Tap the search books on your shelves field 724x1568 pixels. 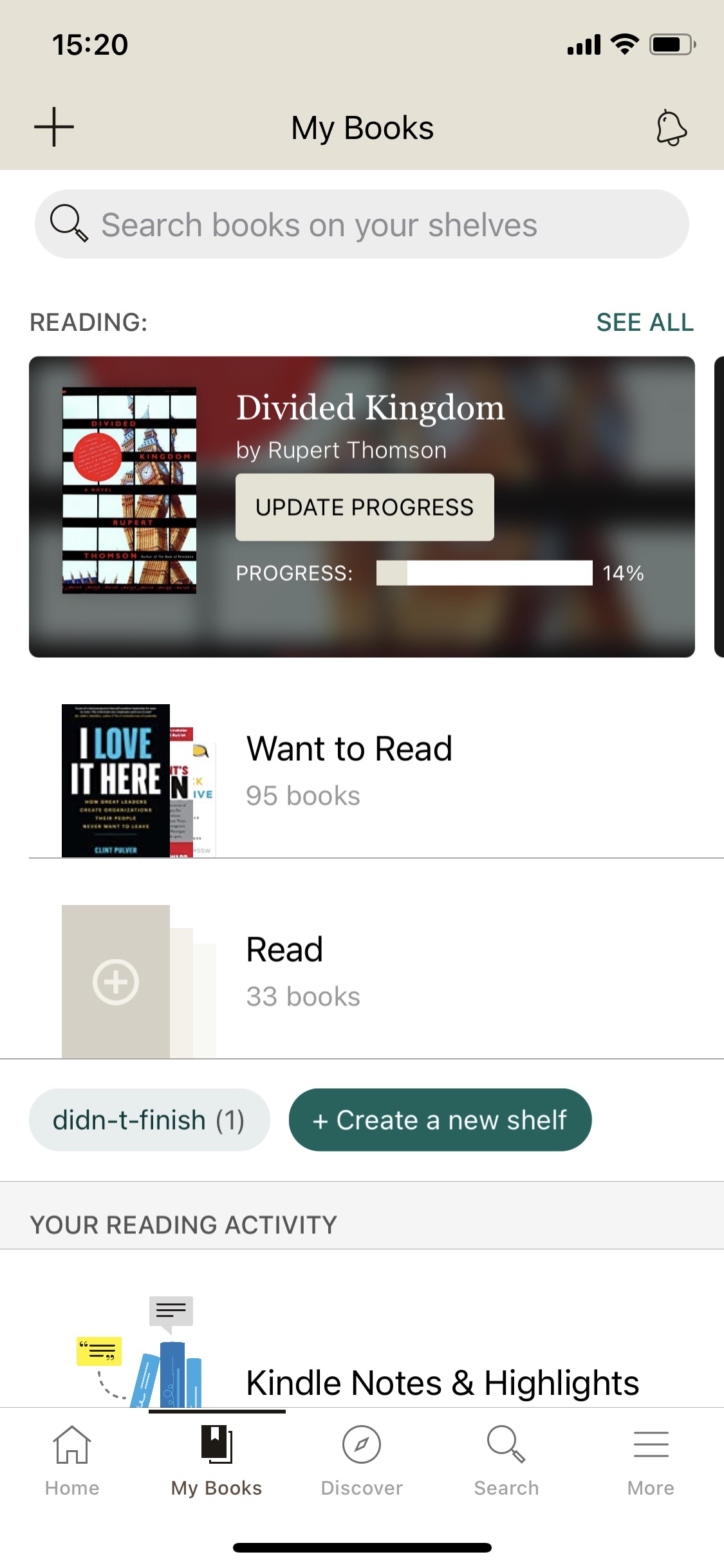point(362,225)
